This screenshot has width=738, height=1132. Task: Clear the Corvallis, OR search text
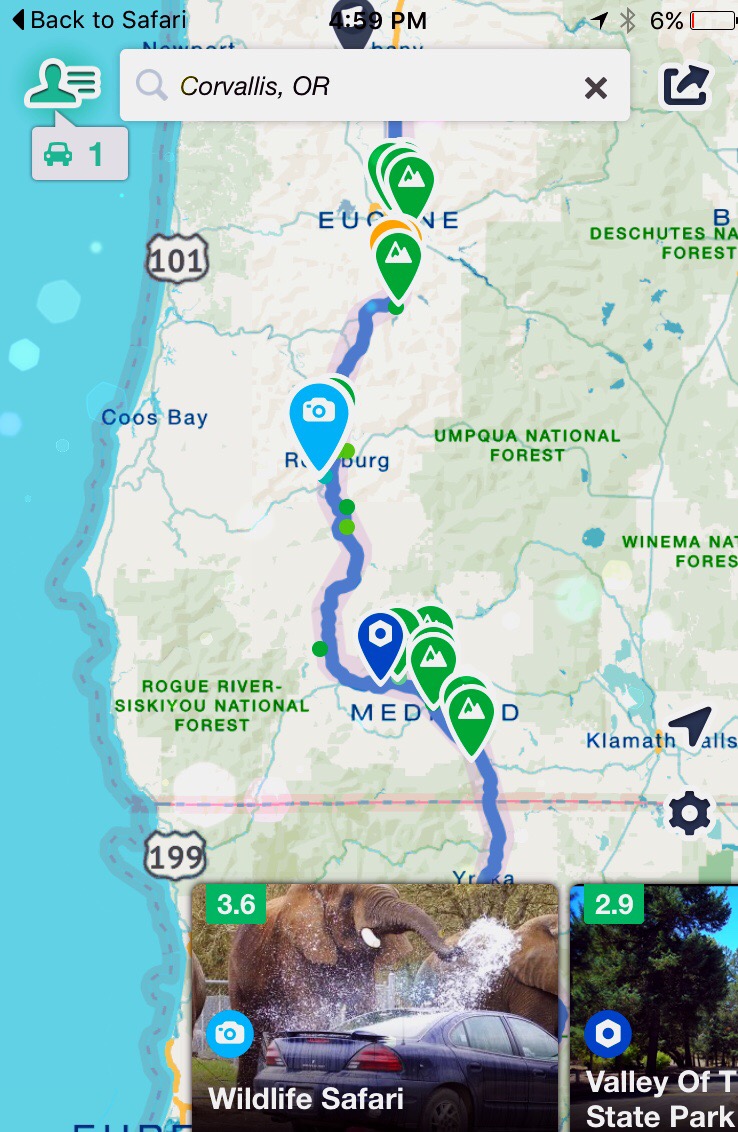[x=595, y=88]
